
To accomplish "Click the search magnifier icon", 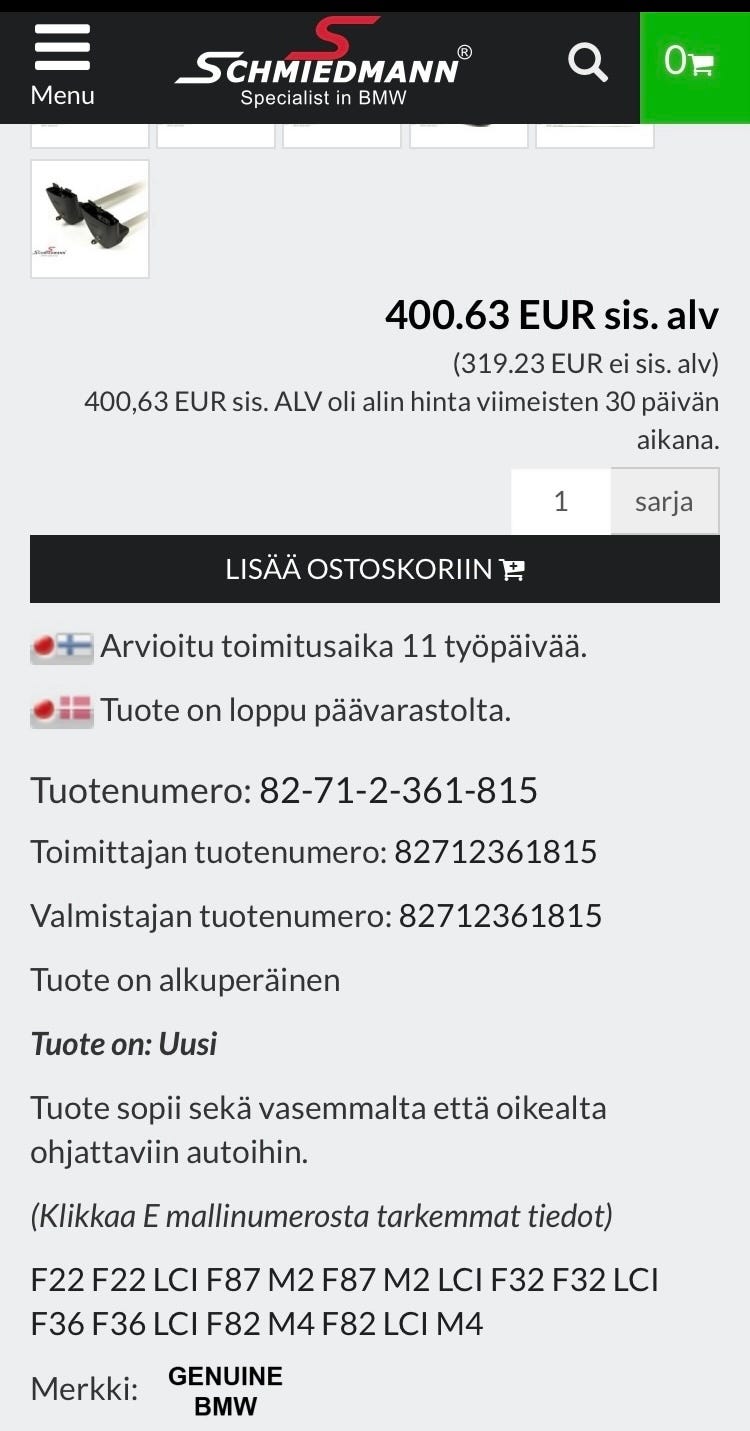I will pos(587,62).
